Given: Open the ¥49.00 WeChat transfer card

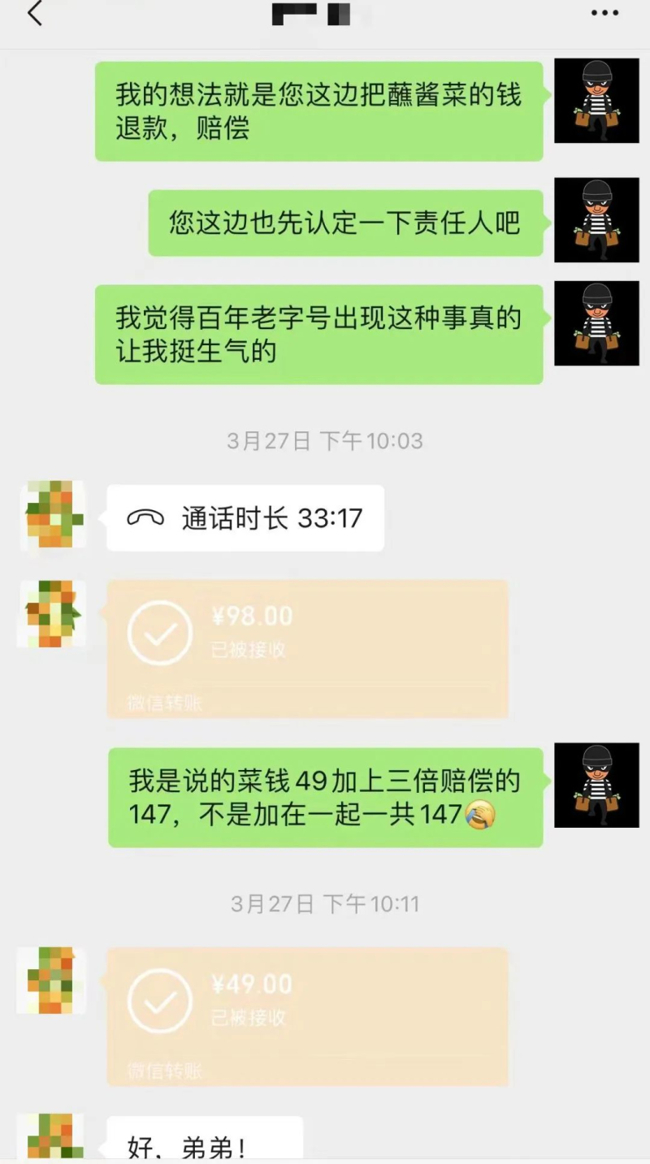Looking at the screenshot, I should coord(307,1017).
